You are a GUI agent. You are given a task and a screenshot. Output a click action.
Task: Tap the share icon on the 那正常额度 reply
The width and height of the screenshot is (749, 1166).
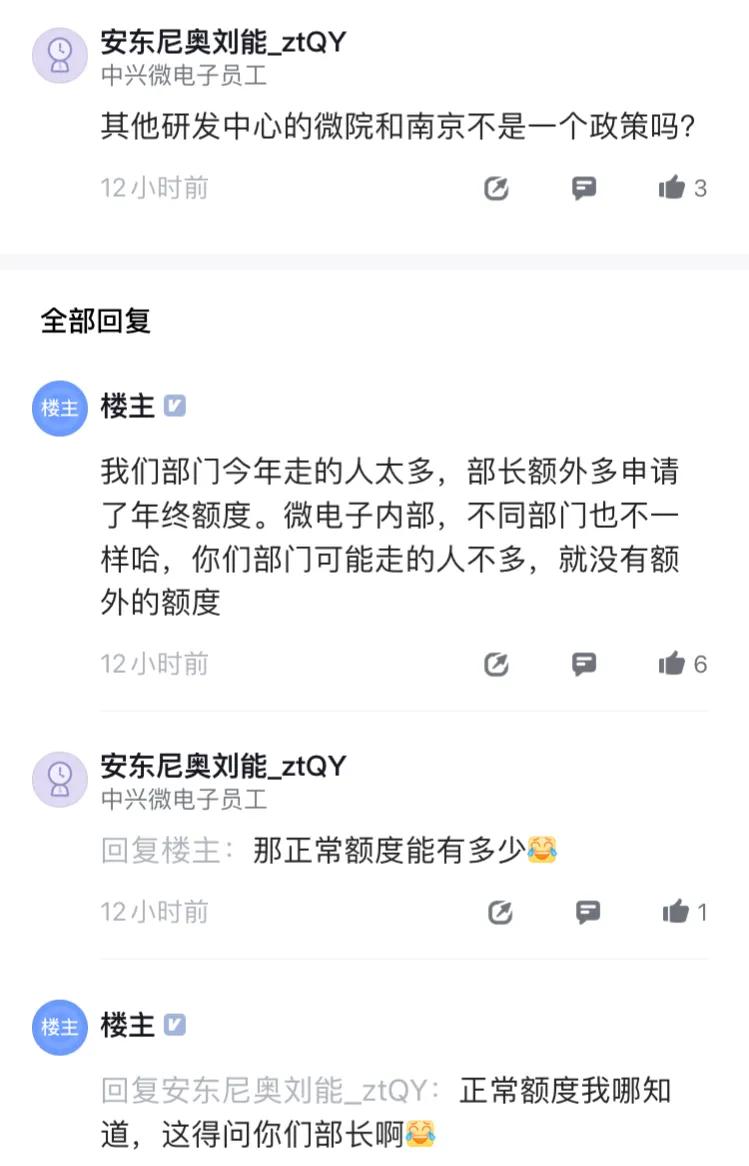pyautogui.click(x=497, y=912)
